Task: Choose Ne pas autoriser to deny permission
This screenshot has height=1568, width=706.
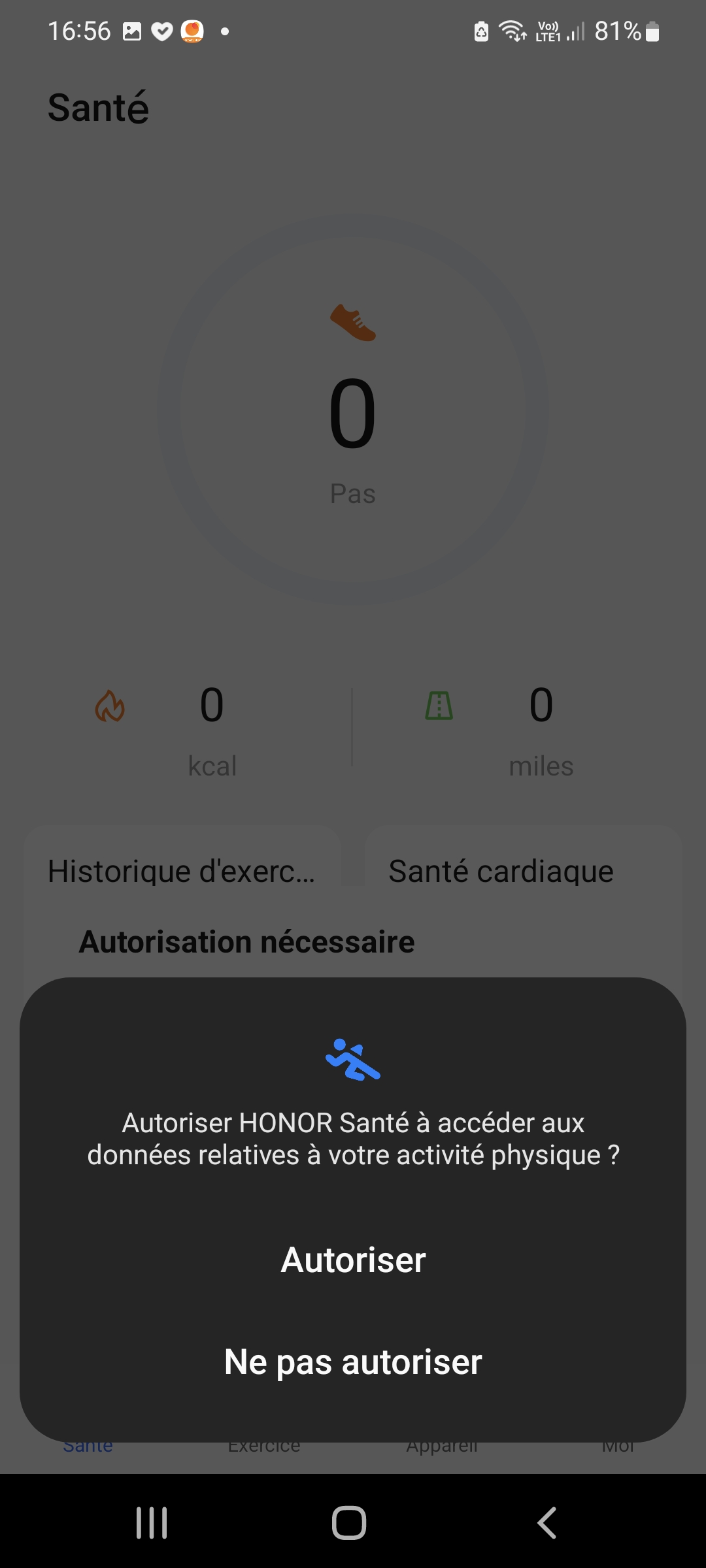Action: [353, 1362]
